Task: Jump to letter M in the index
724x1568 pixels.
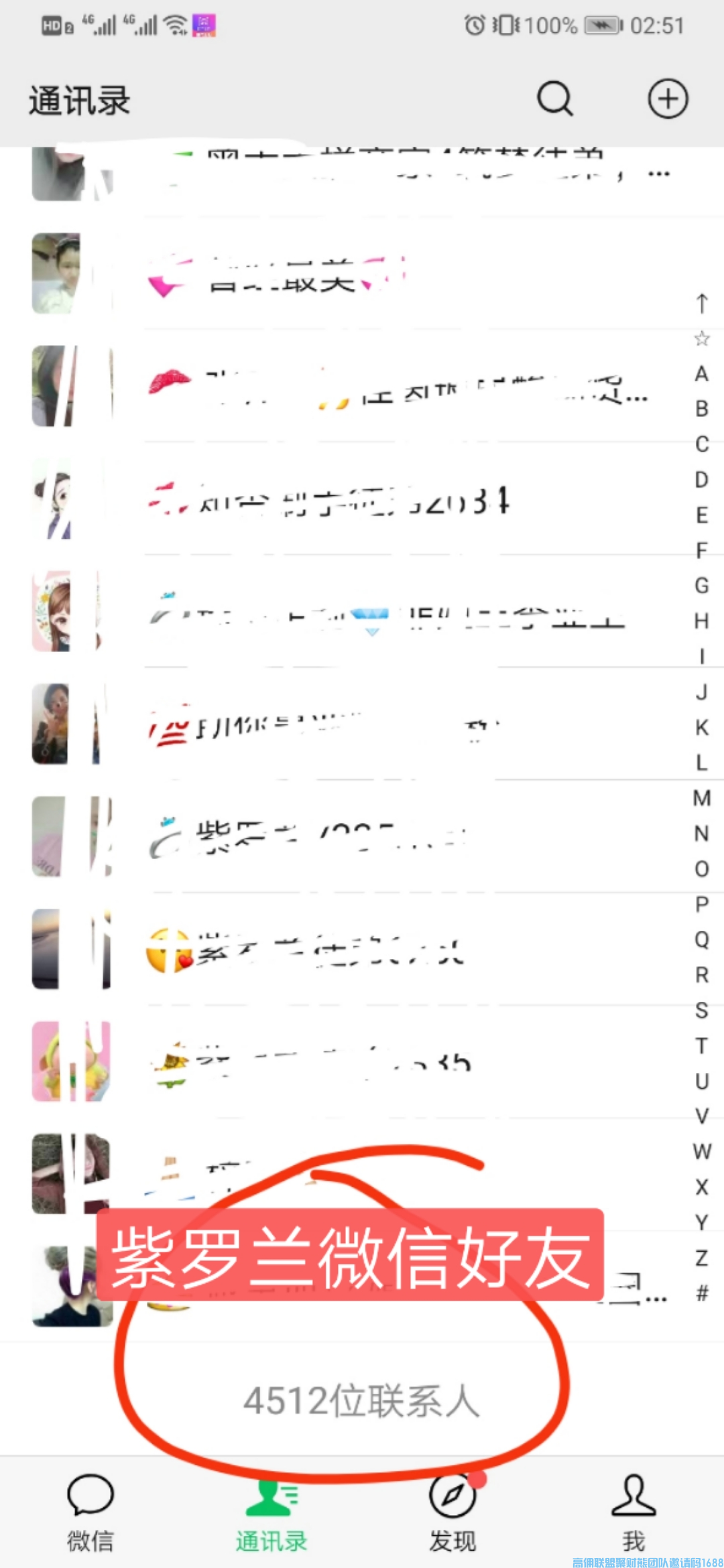Action: point(702,798)
